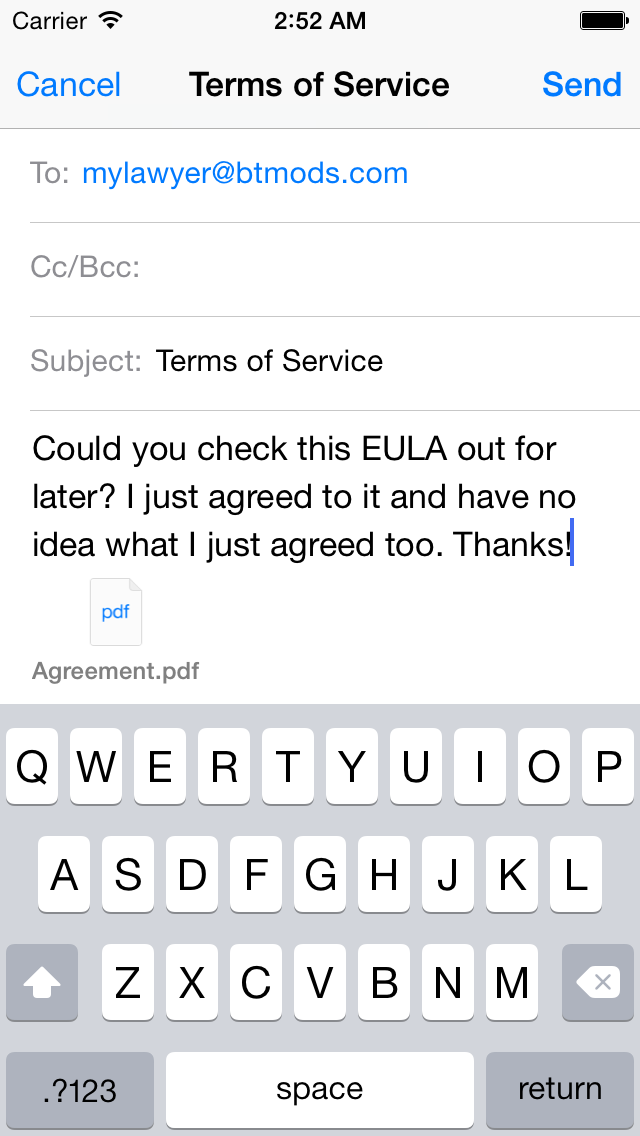The height and width of the screenshot is (1136, 640).
Task: Edit the Cc/Bcc field
Action: coord(335,269)
